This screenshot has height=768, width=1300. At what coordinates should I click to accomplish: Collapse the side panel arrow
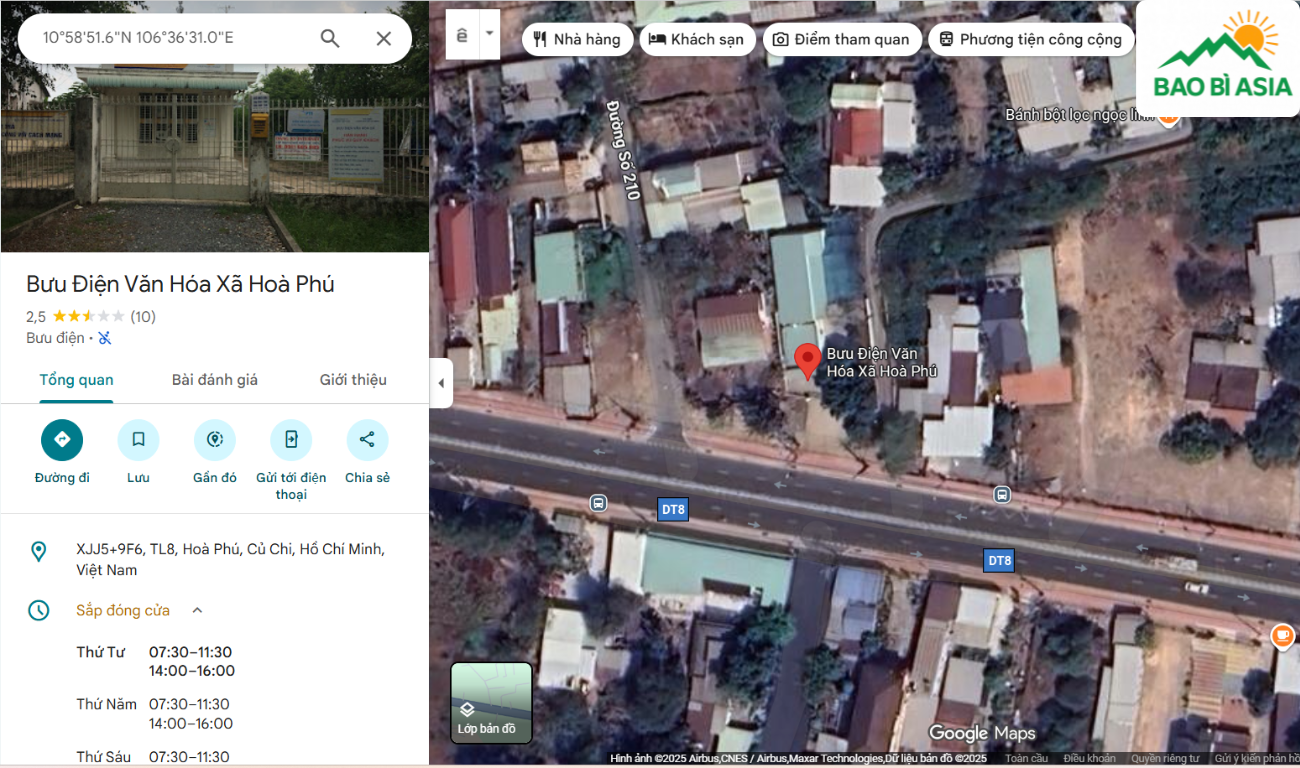441,384
